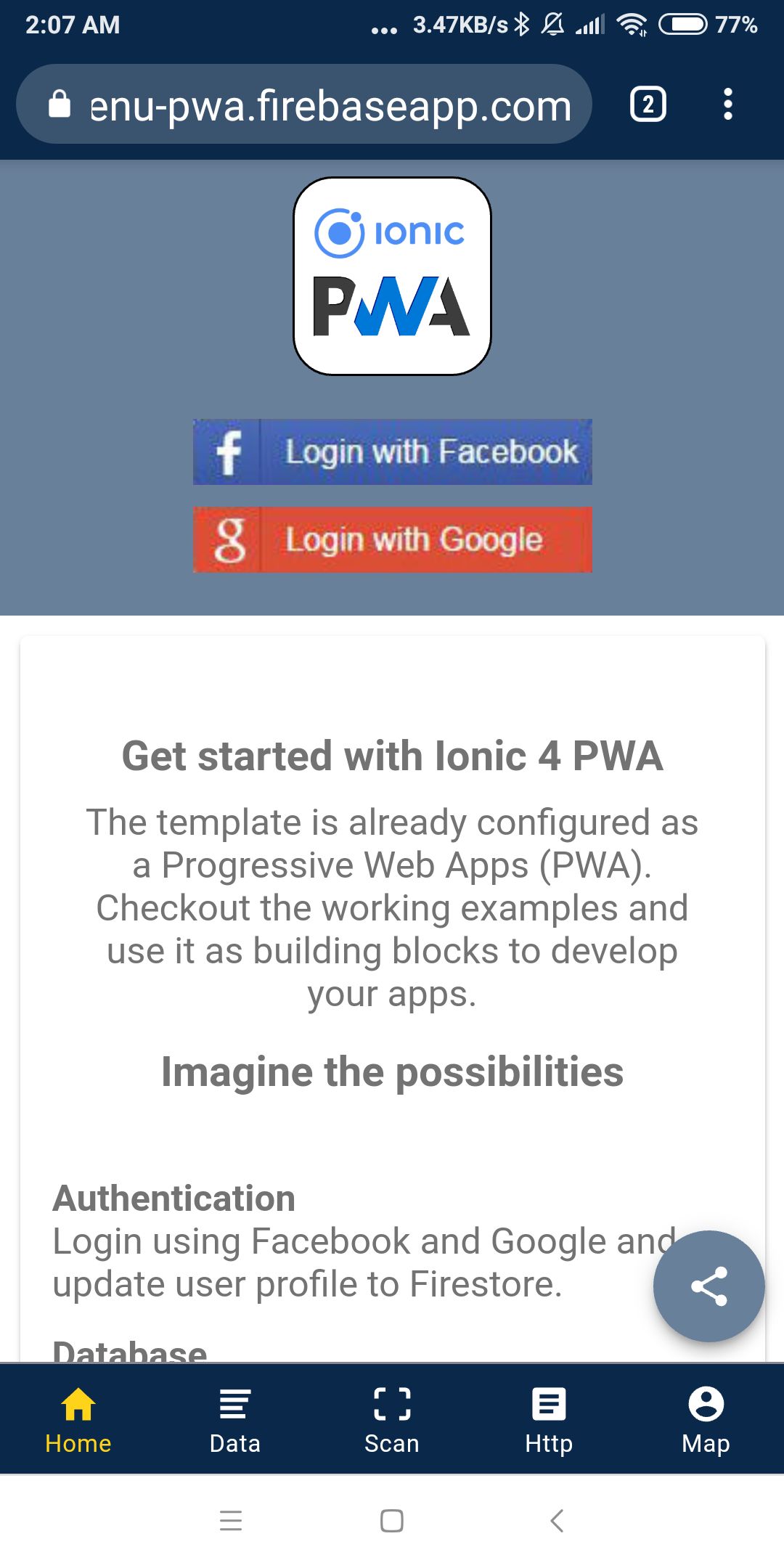Go to the Http tab
Image resolution: width=784 pixels, height=1568 pixels.
click(549, 1419)
